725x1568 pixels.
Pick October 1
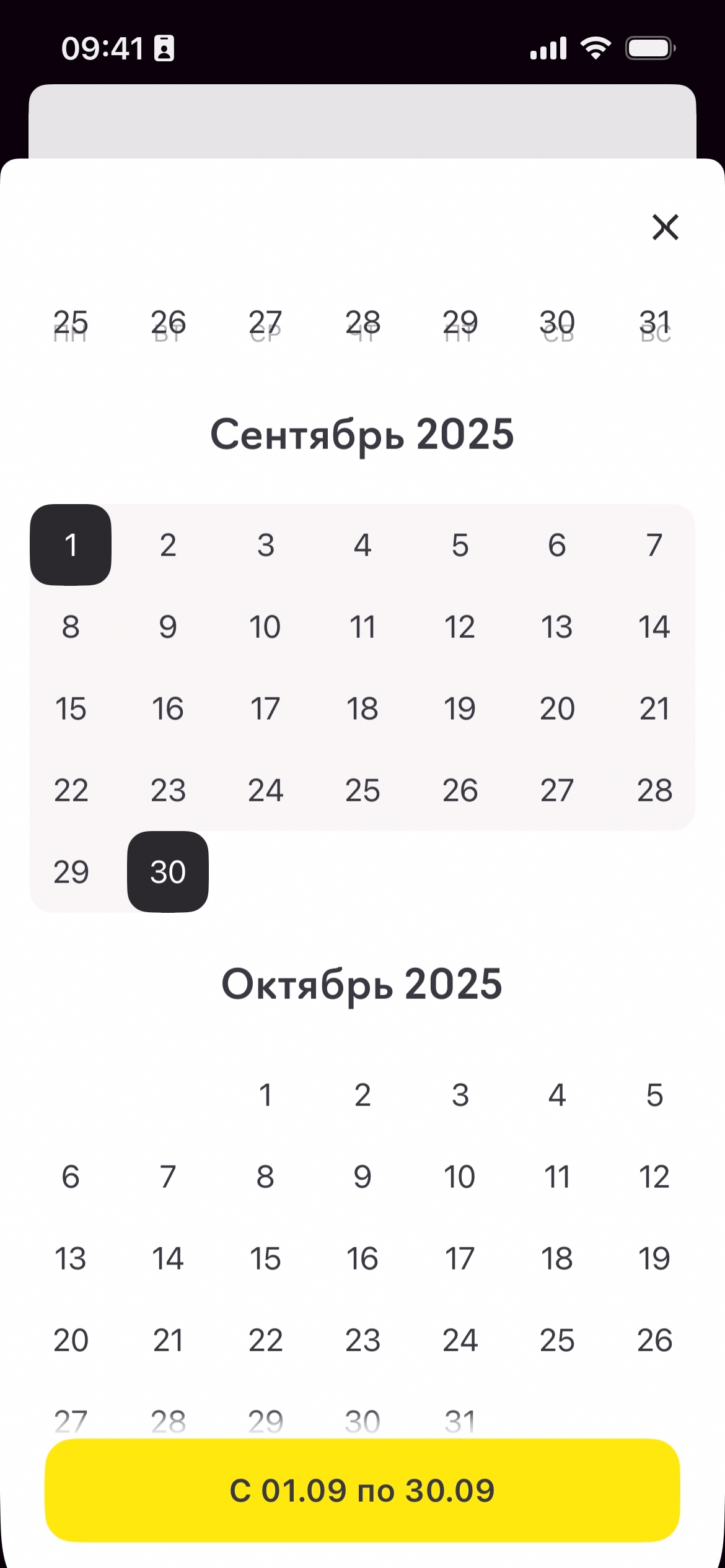(265, 1095)
